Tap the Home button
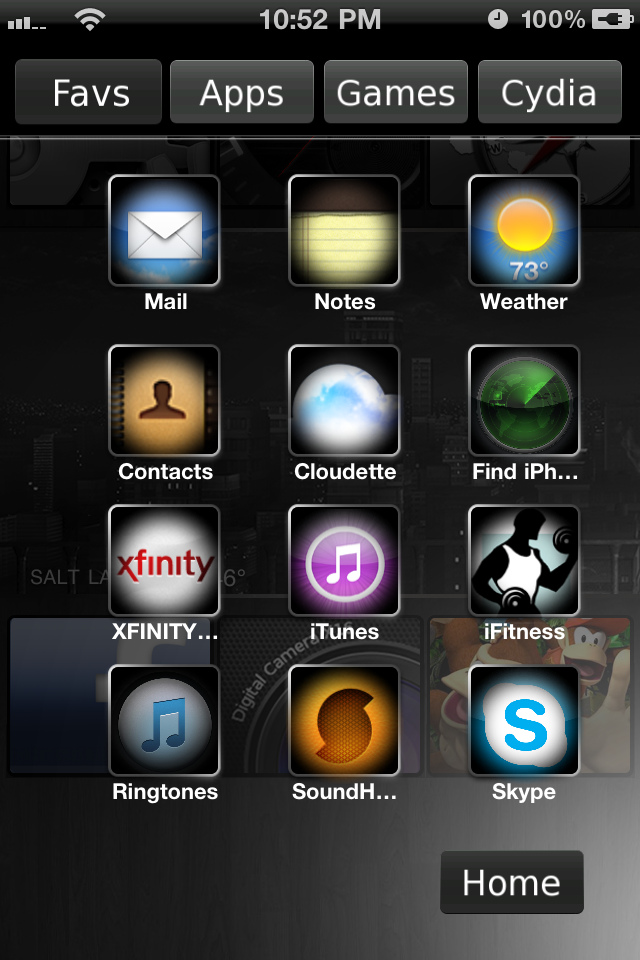This screenshot has width=640, height=960. (x=511, y=882)
